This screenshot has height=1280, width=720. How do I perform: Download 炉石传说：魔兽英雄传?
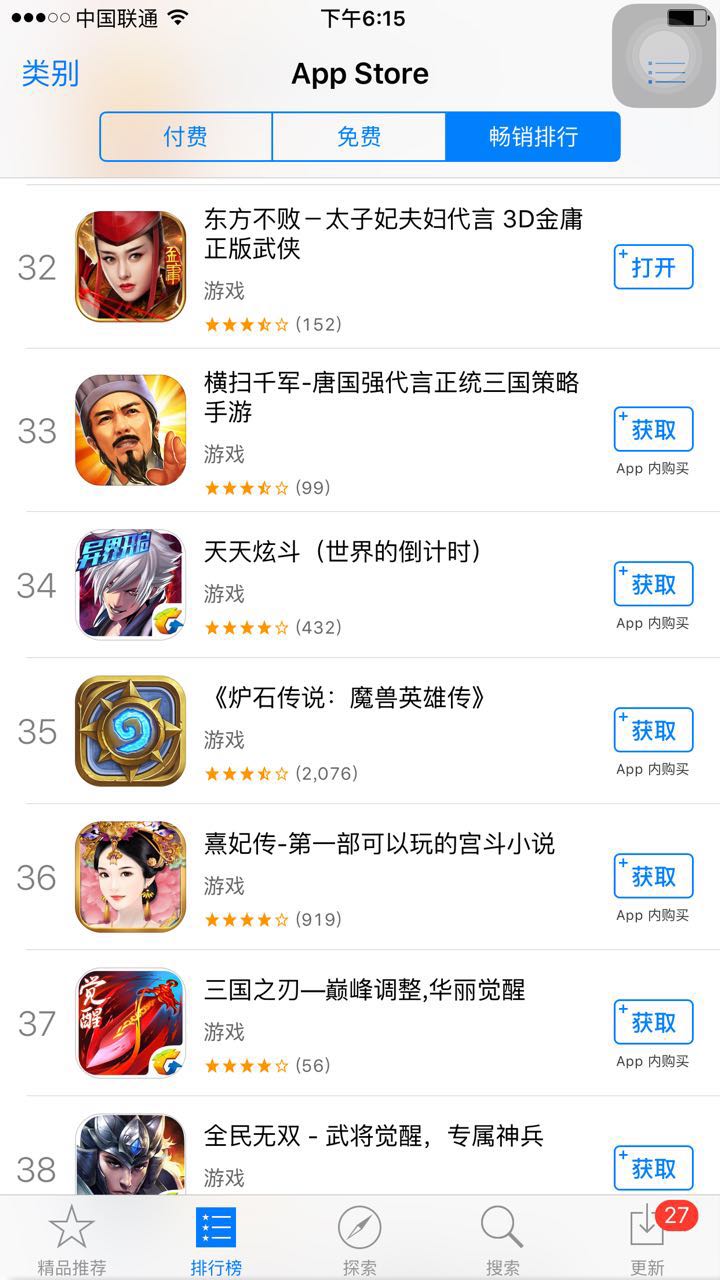653,730
